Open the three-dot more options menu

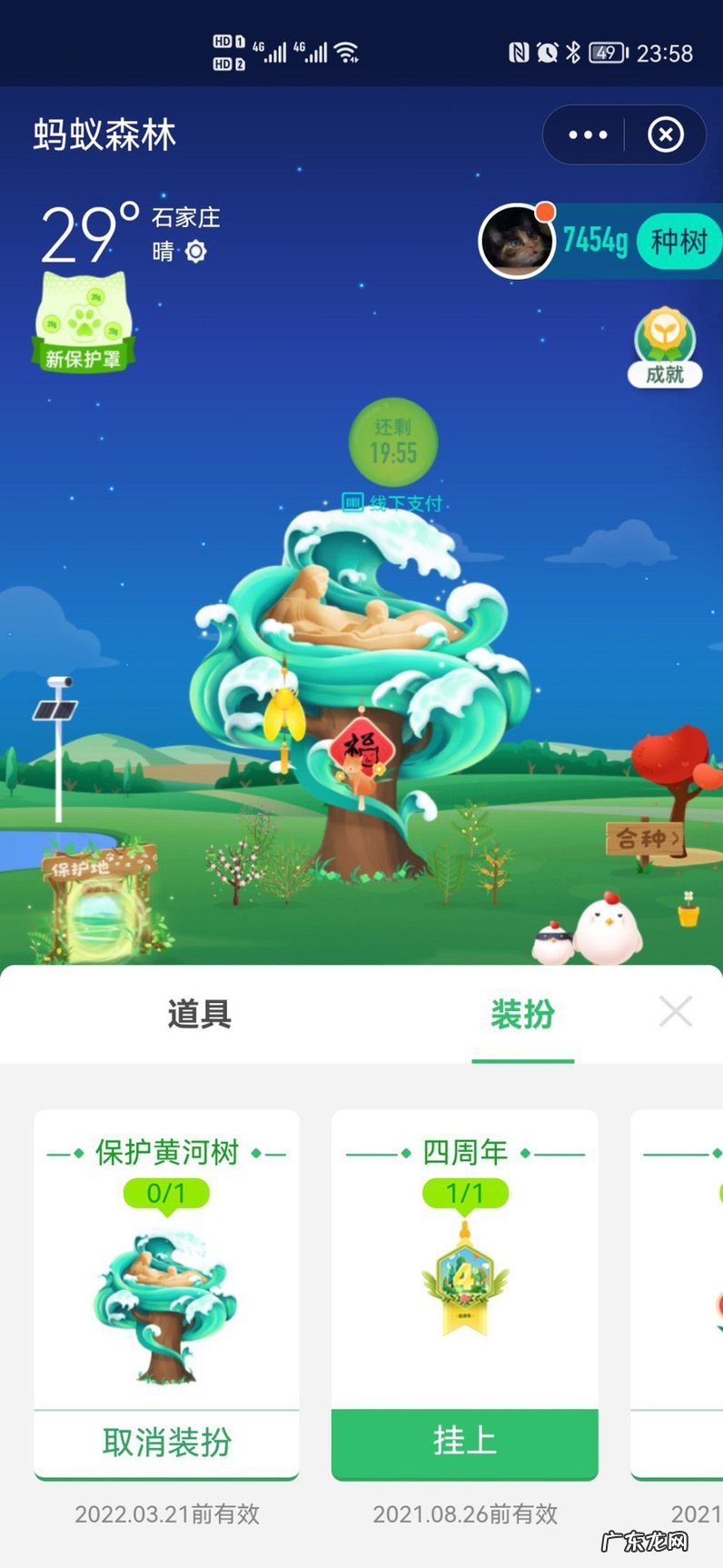(586, 134)
